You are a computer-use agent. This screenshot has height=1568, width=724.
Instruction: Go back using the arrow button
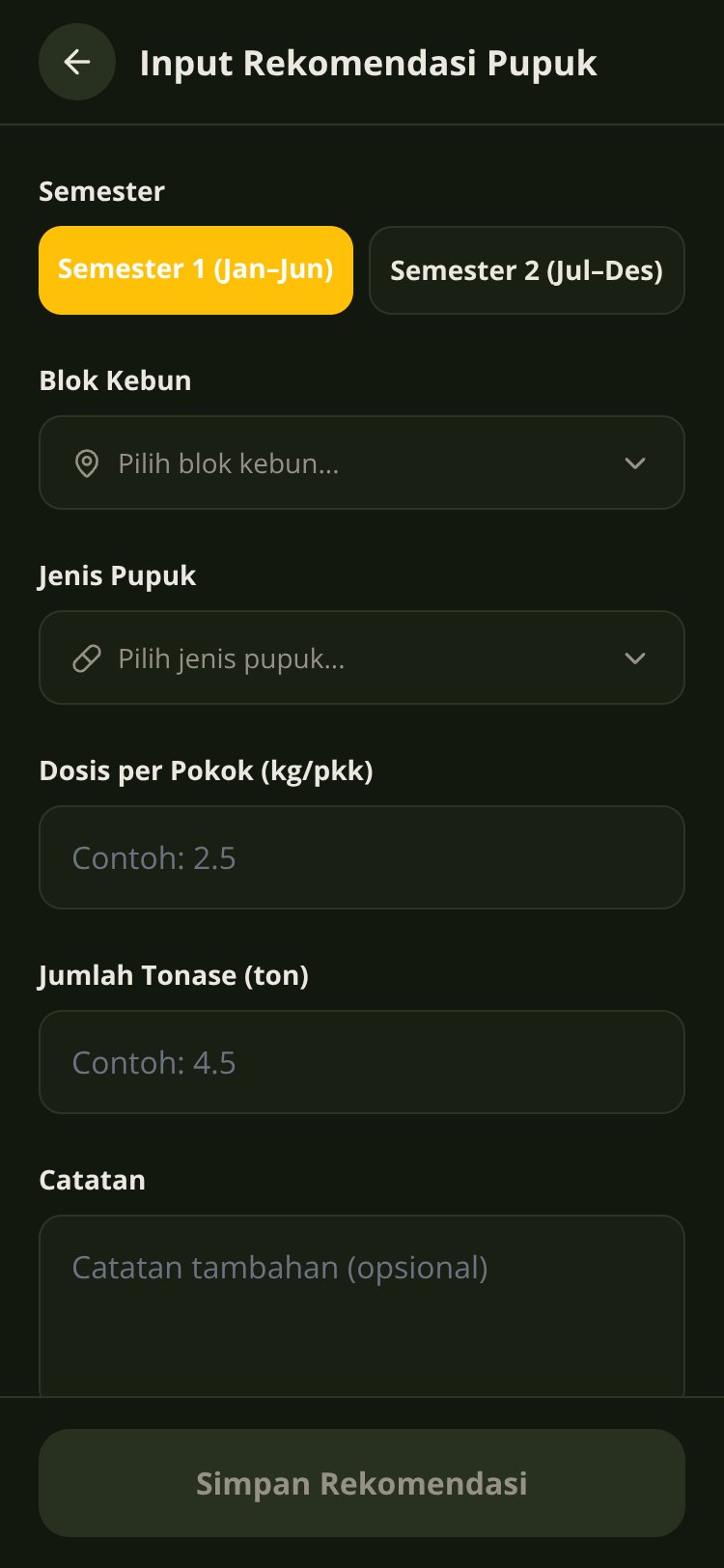click(77, 62)
